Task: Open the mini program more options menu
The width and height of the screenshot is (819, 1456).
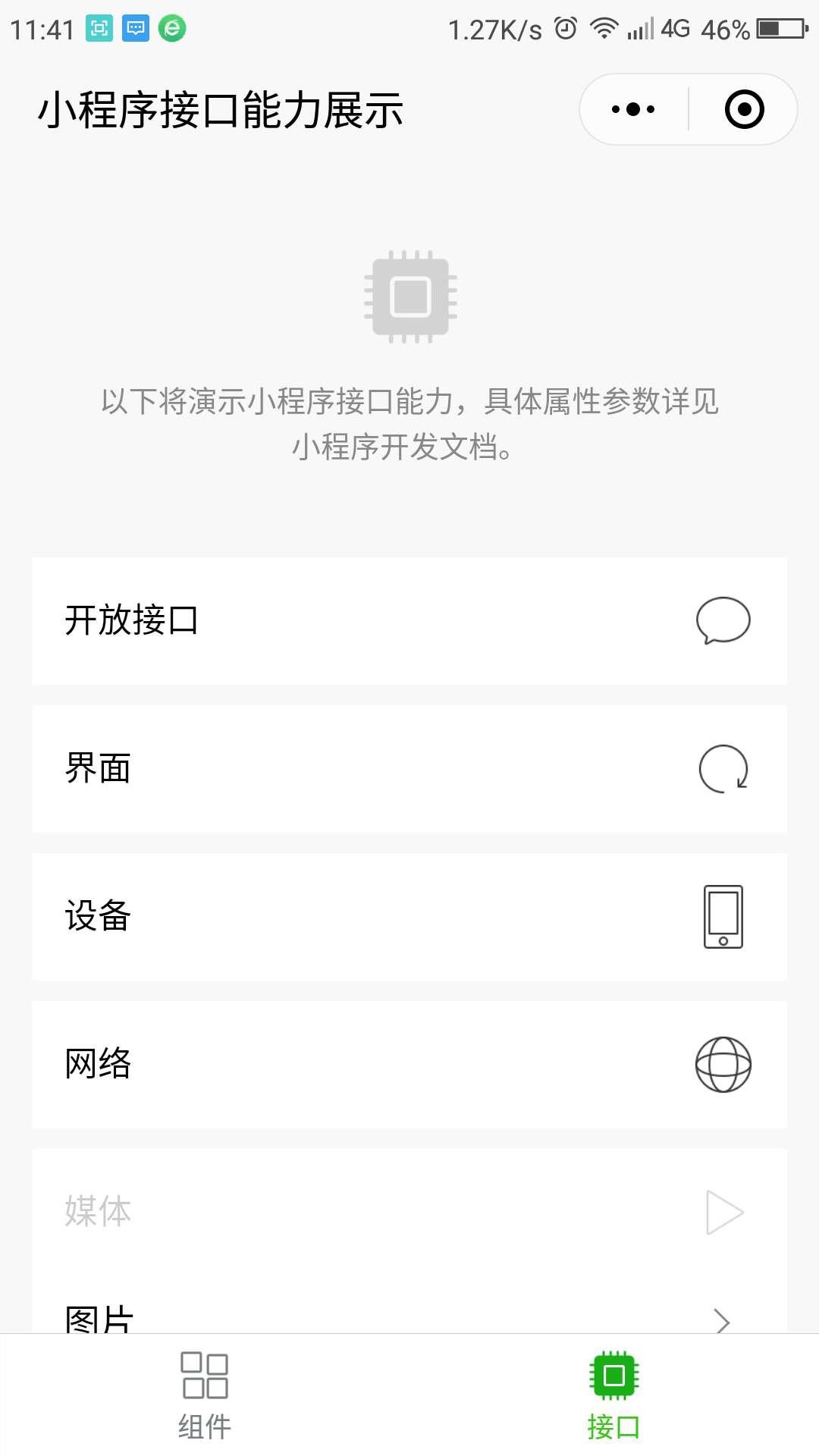Action: pyautogui.click(x=633, y=109)
